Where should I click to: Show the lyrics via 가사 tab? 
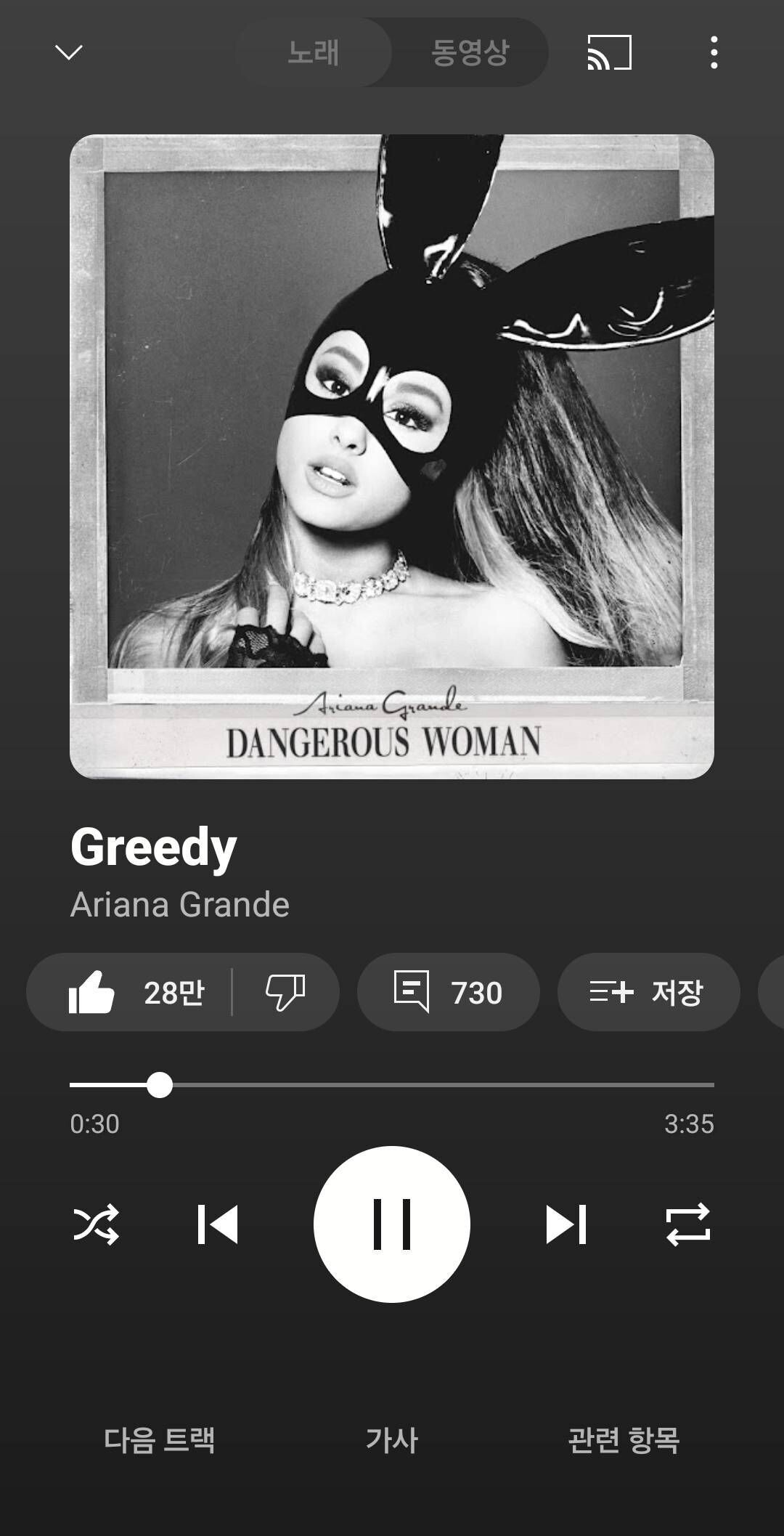[x=392, y=1440]
